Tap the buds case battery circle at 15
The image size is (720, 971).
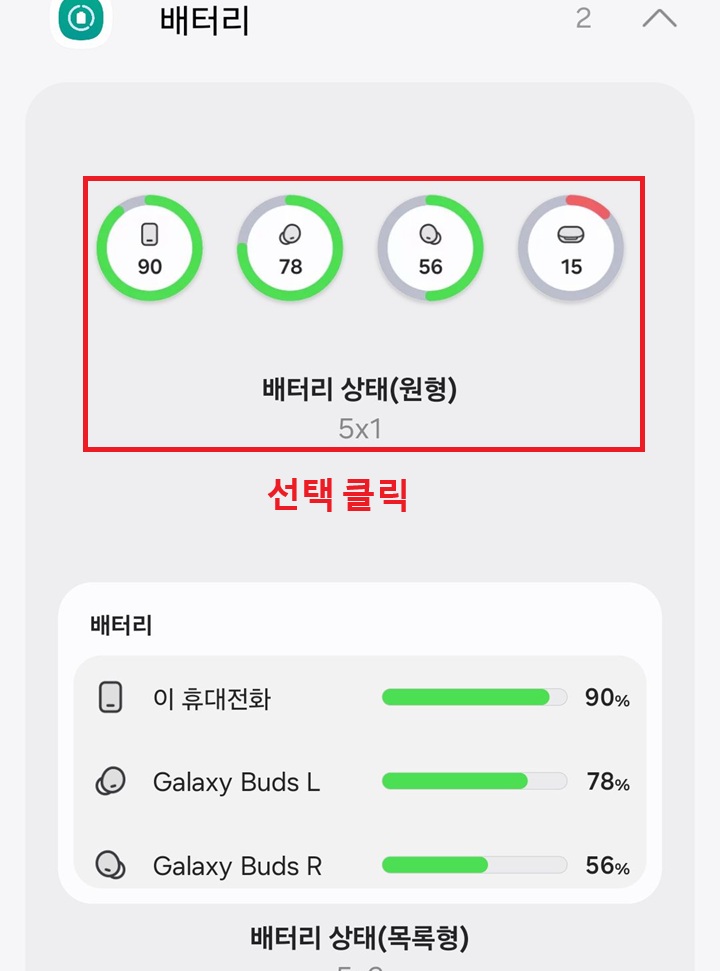pos(570,248)
